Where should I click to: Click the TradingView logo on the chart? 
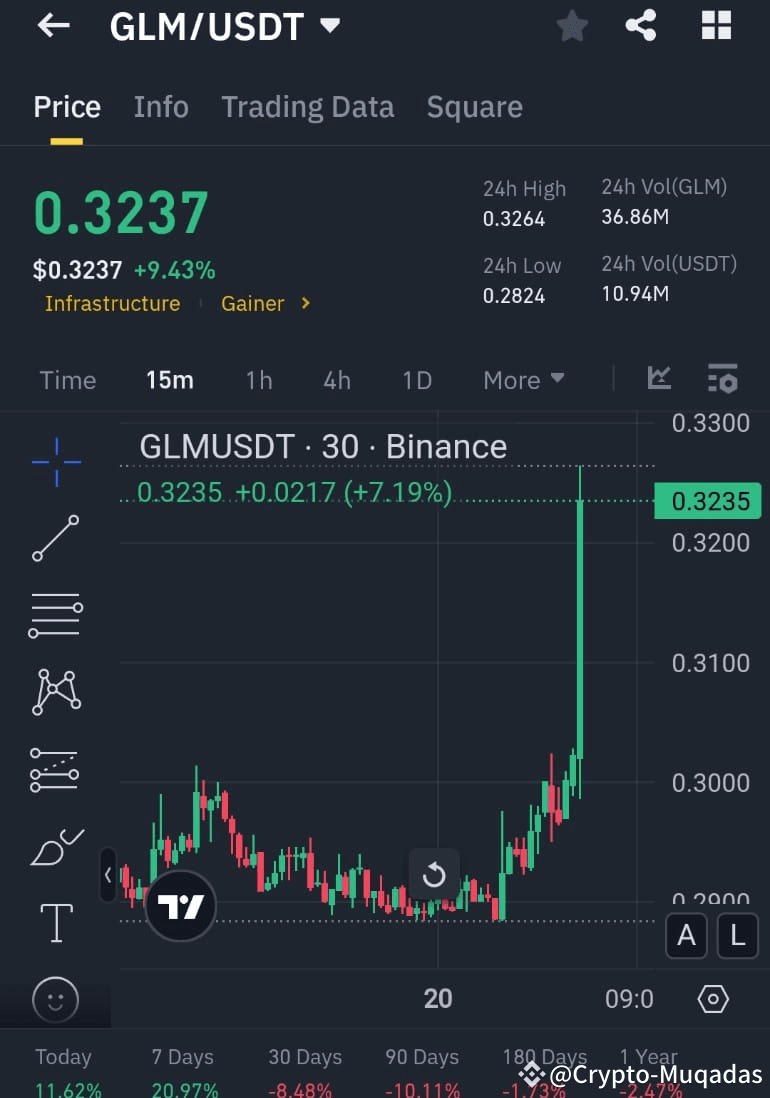(179, 906)
